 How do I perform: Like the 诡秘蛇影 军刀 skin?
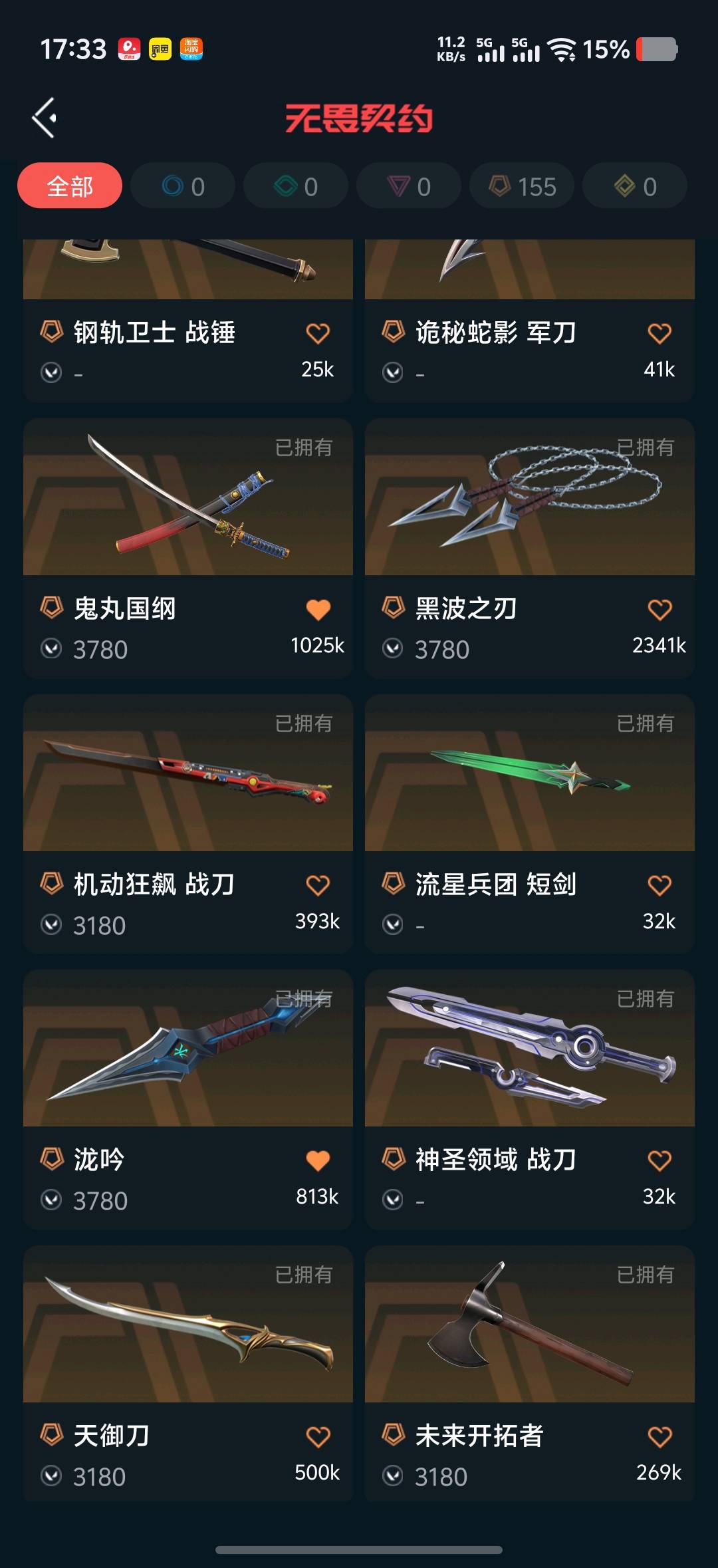pos(659,333)
